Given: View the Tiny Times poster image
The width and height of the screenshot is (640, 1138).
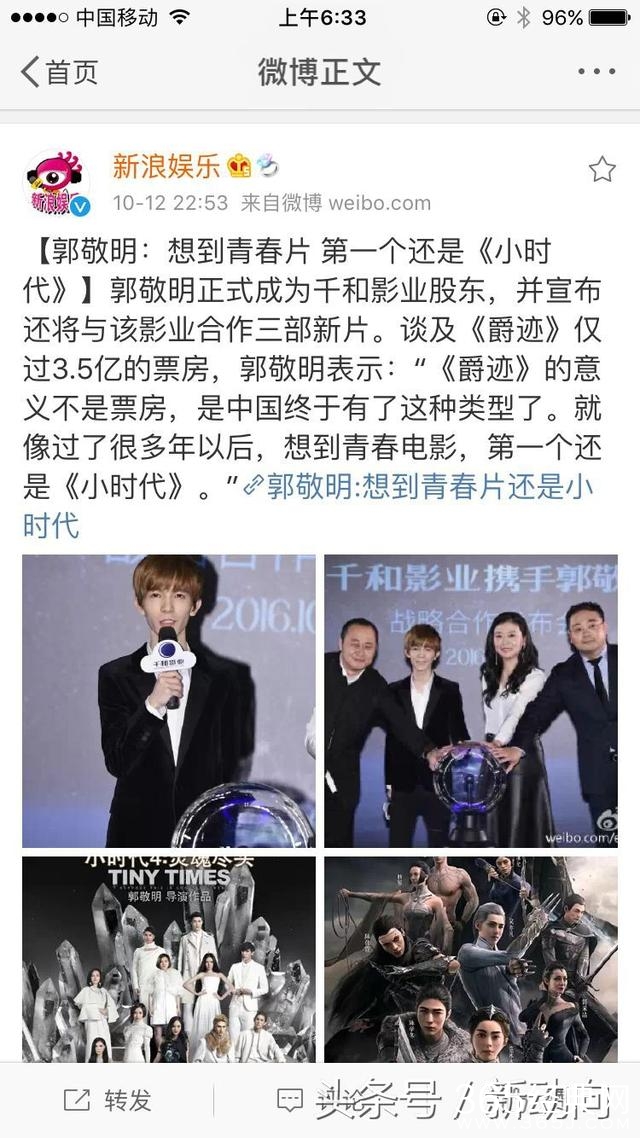Looking at the screenshot, I should point(169,959).
